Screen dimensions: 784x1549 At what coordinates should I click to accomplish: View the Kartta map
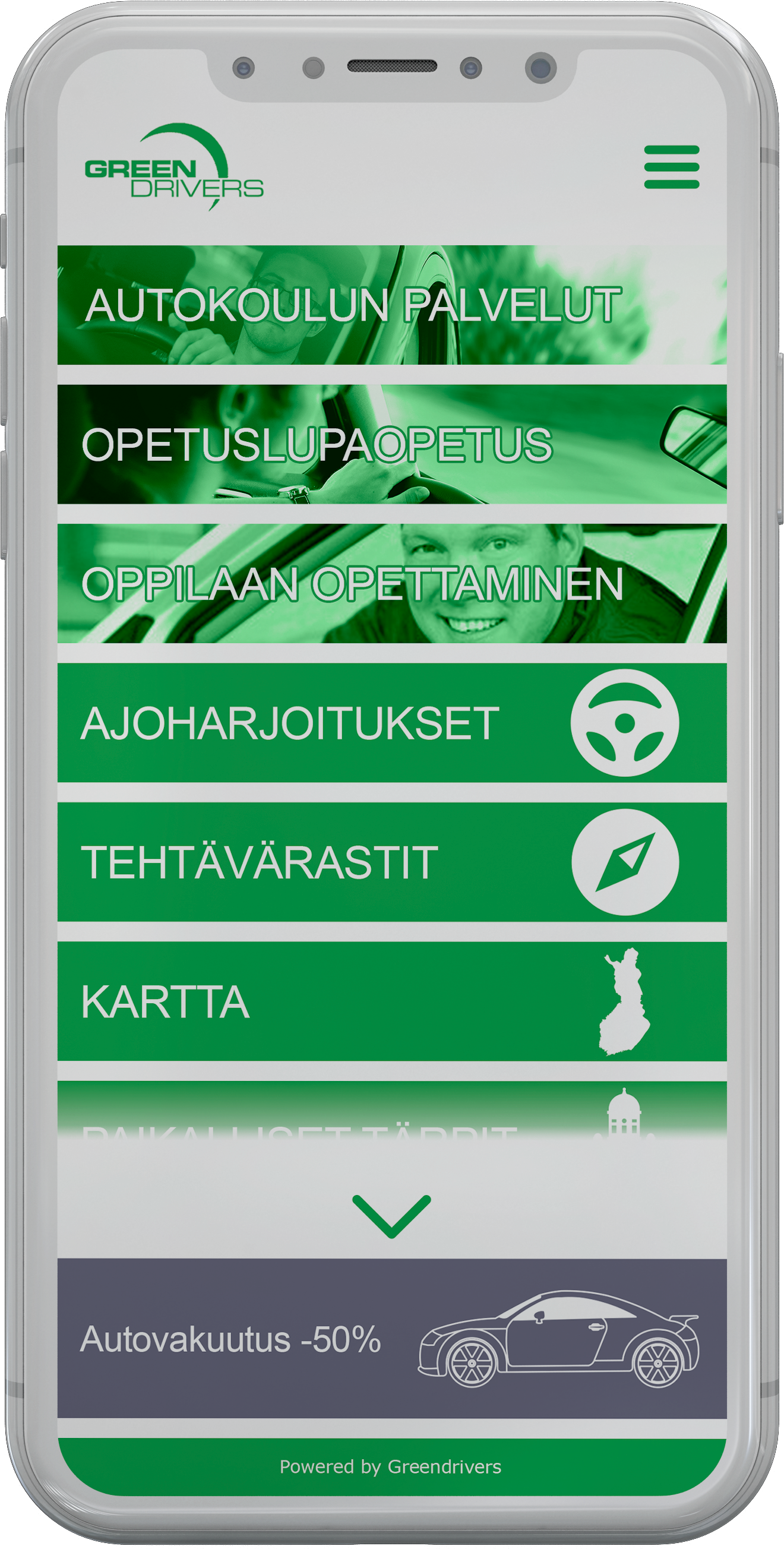(391, 1001)
